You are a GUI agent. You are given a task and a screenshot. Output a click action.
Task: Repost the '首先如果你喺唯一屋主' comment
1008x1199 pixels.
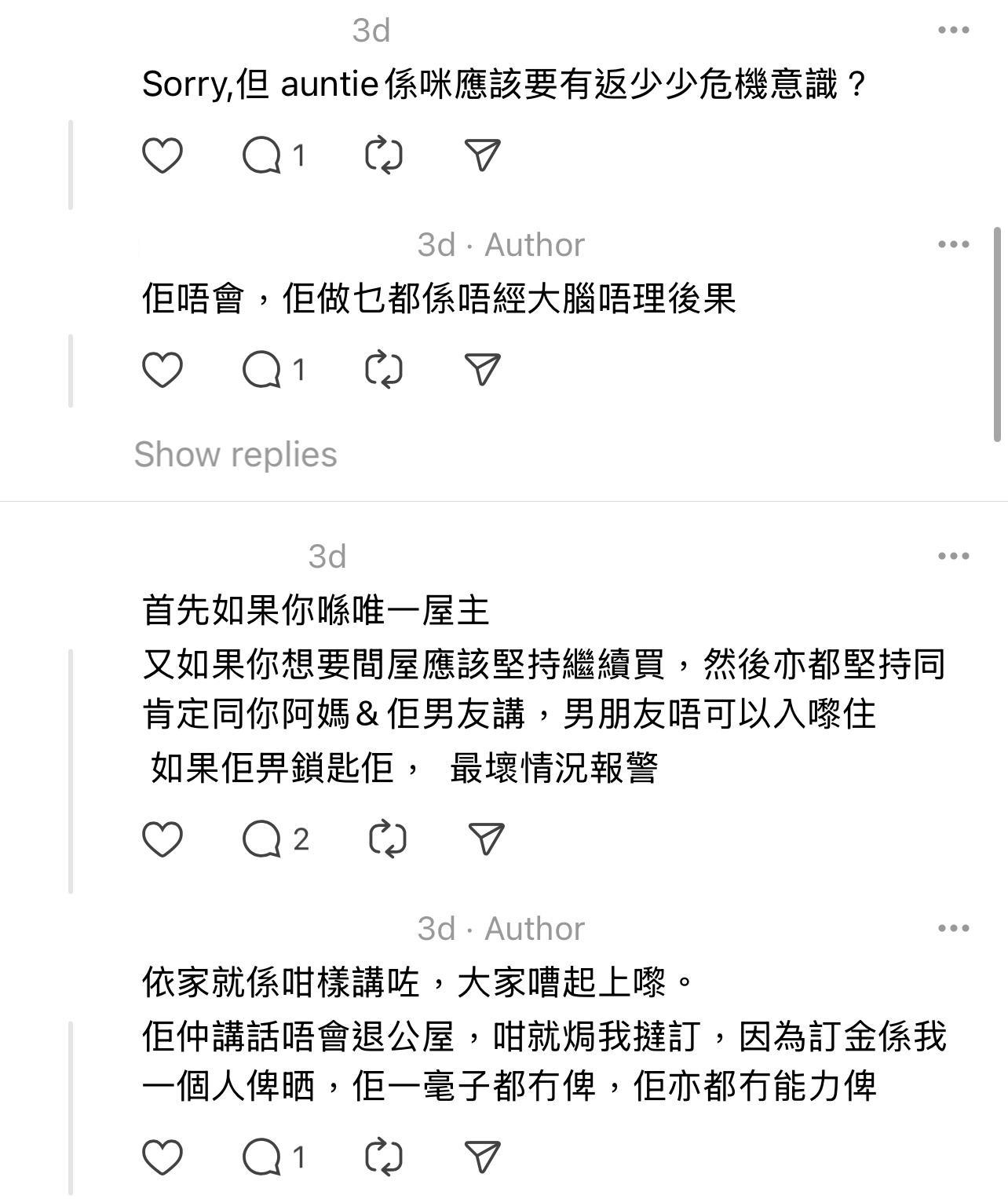tap(387, 839)
